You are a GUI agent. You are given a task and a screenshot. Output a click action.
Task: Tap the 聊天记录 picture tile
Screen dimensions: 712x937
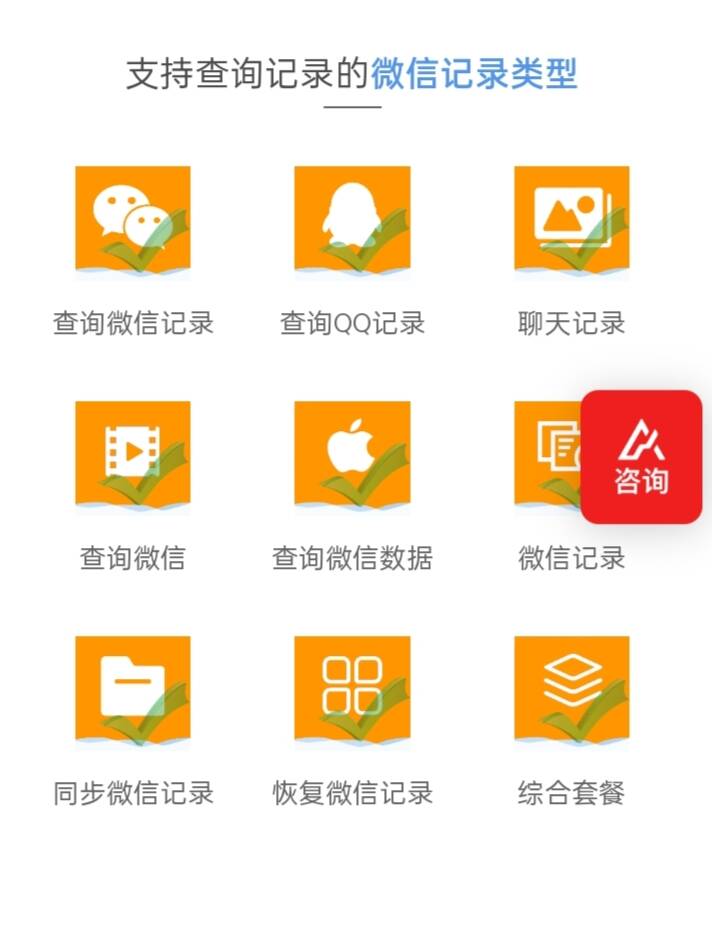(x=571, y=220)
